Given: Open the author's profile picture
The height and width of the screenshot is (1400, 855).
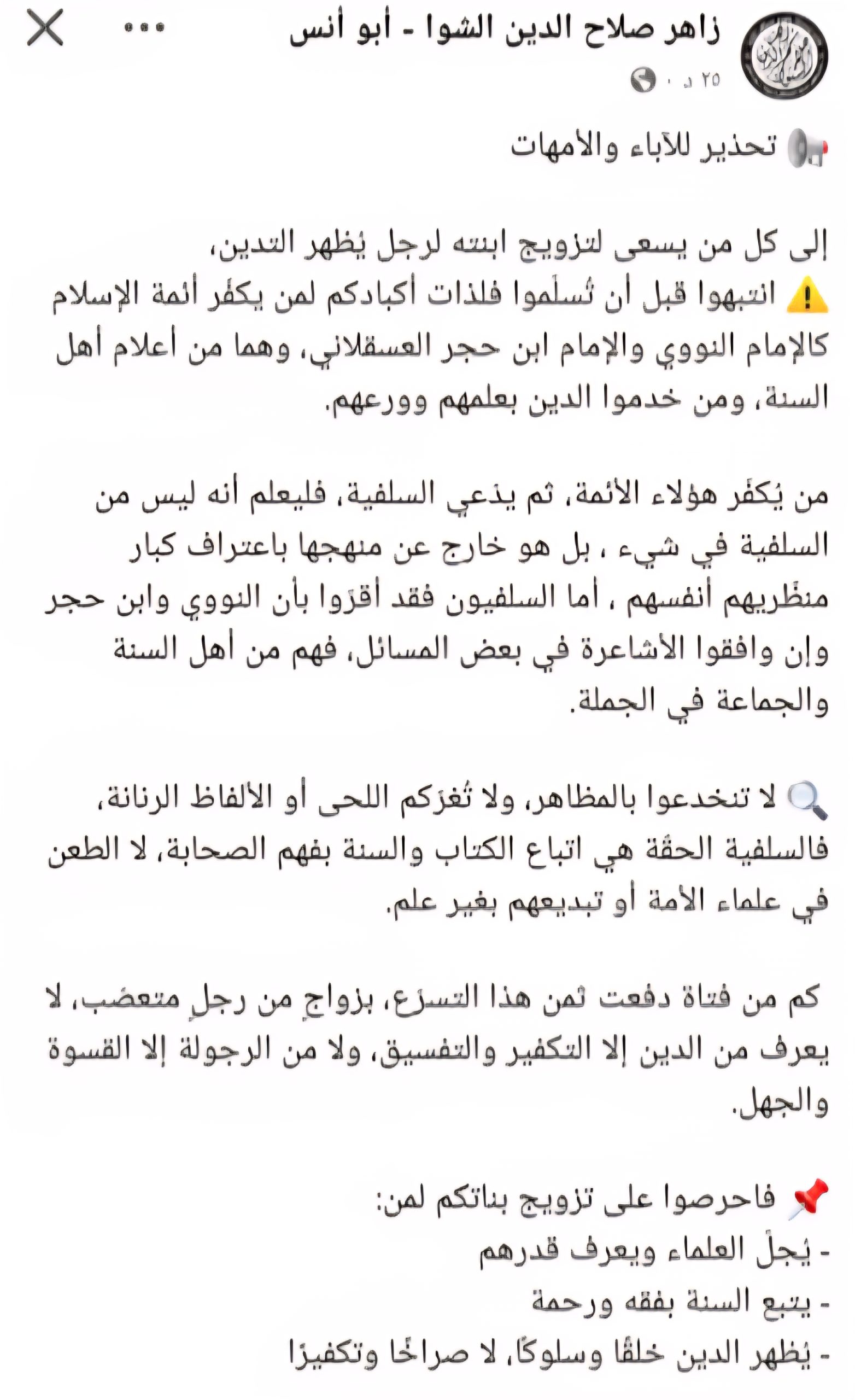Looking at the screenshot, I should click(784, 55).
